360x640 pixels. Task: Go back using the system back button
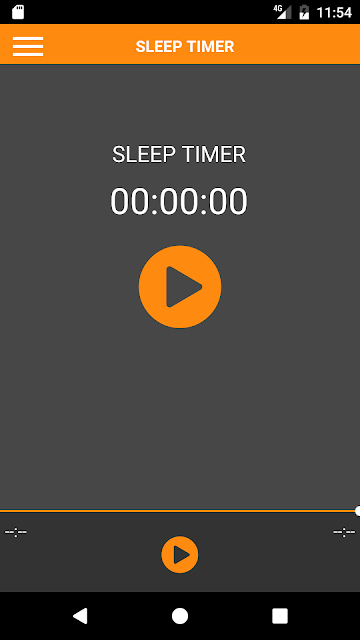[80, 616]
